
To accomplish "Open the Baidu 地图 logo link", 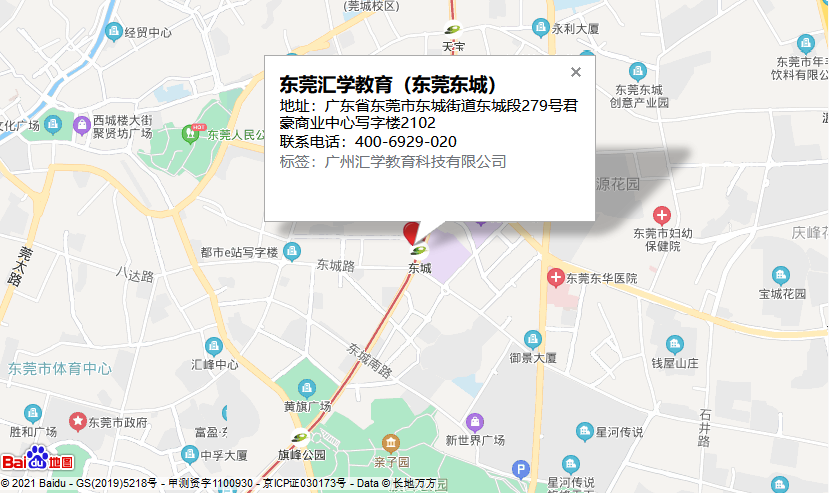I will tap(37, 461).
